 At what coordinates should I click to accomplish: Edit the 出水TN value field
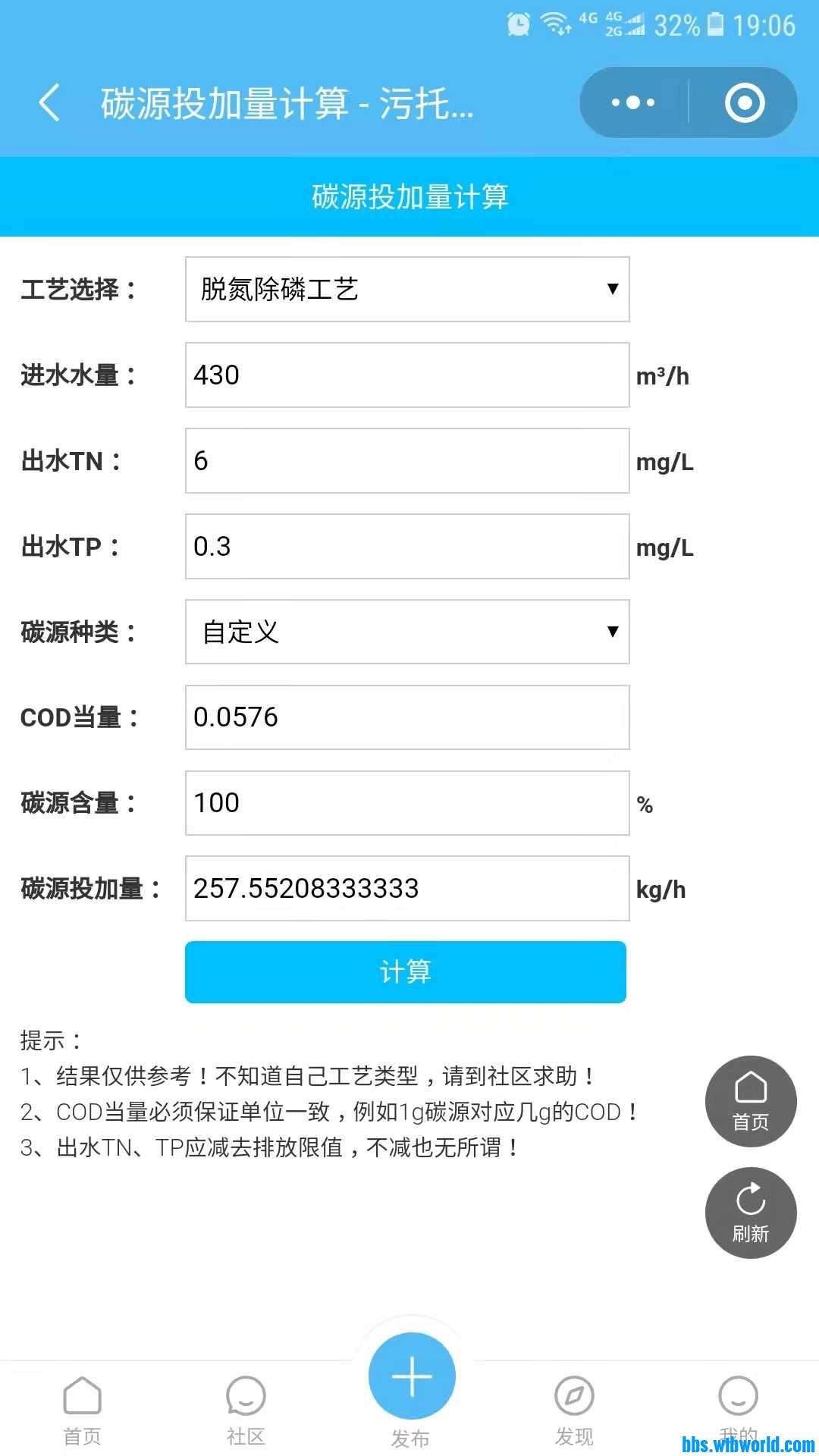pos(407,460)
